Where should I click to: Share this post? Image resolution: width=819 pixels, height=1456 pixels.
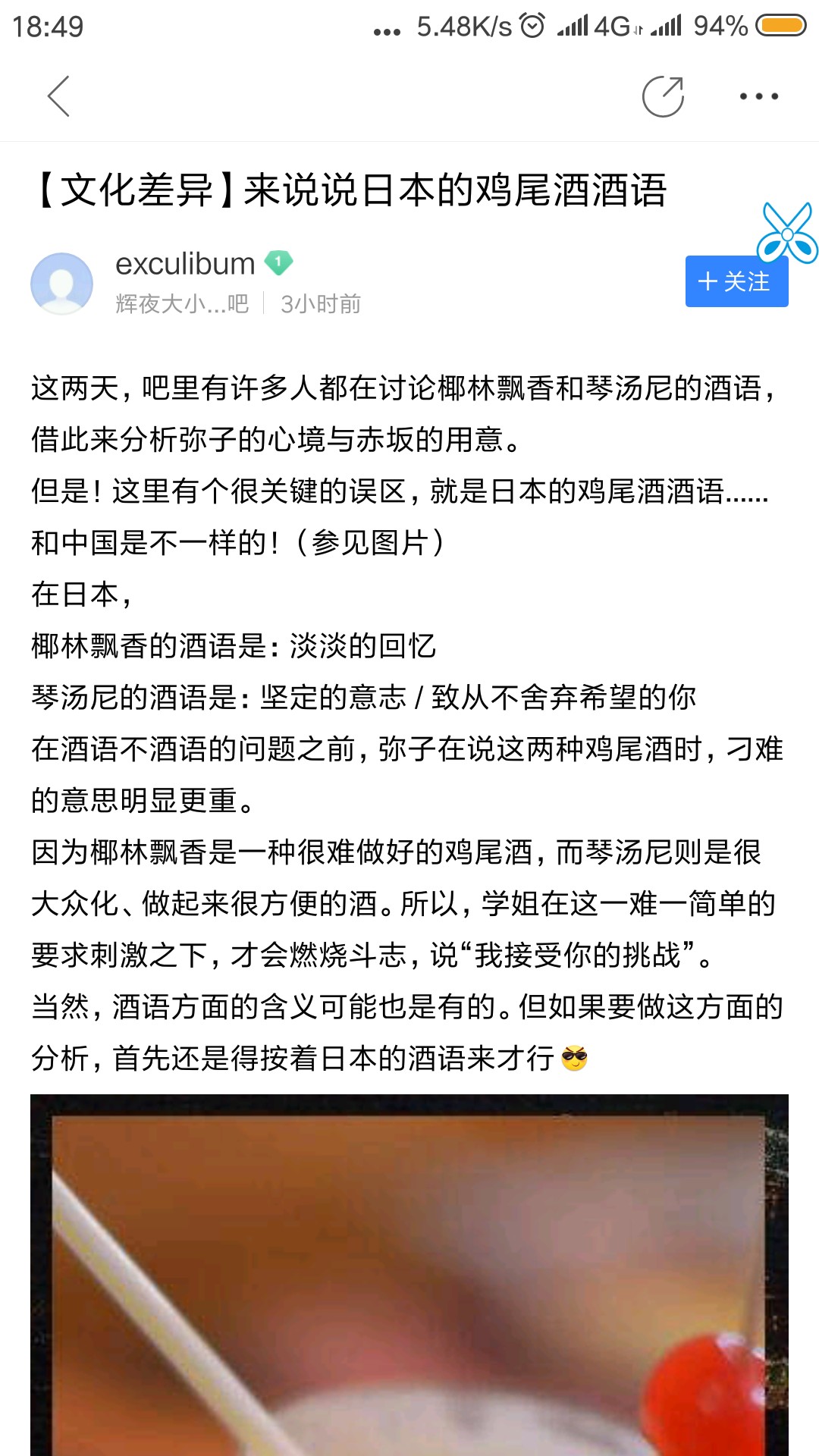(x=663, y=96)
